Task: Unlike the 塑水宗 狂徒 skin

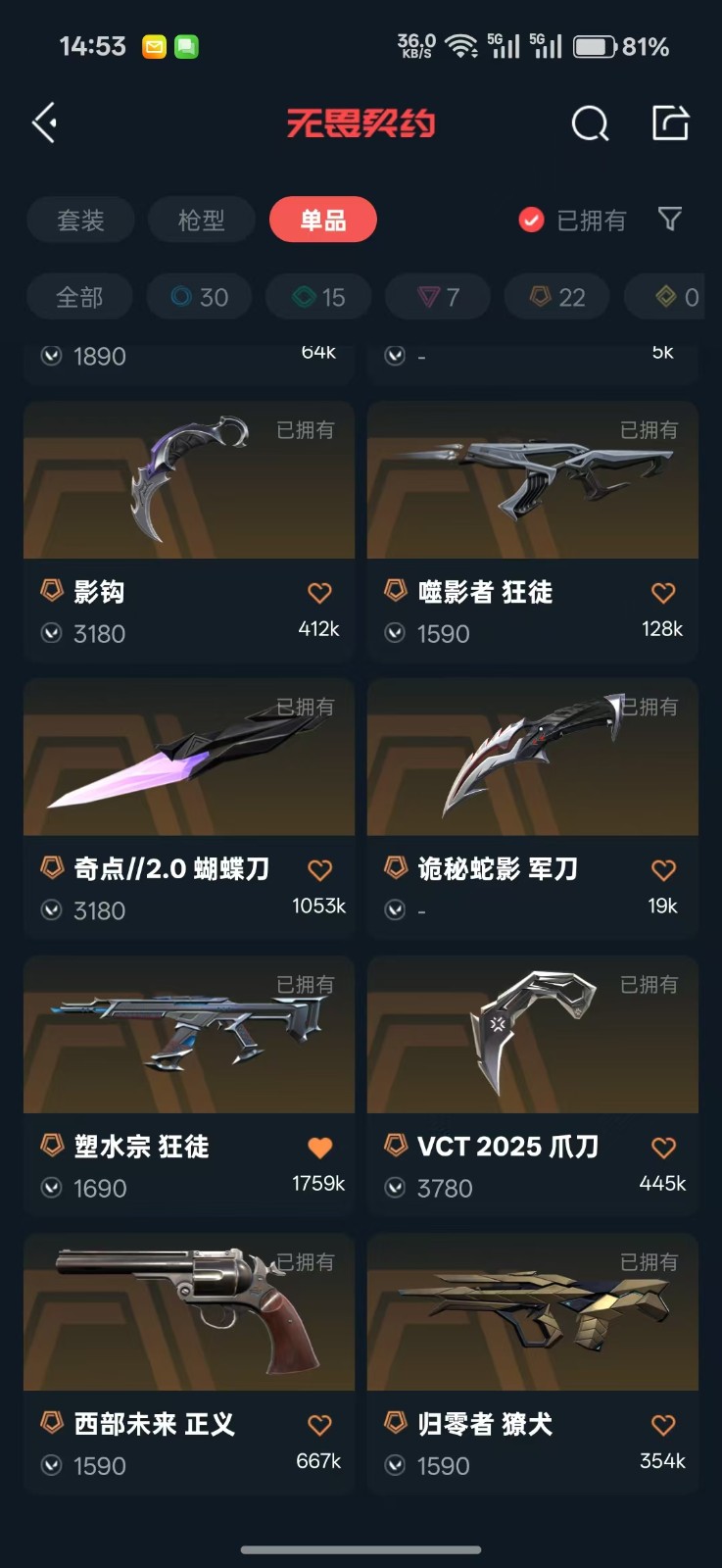Action: pyautogui.click(x=320, y=1148)
